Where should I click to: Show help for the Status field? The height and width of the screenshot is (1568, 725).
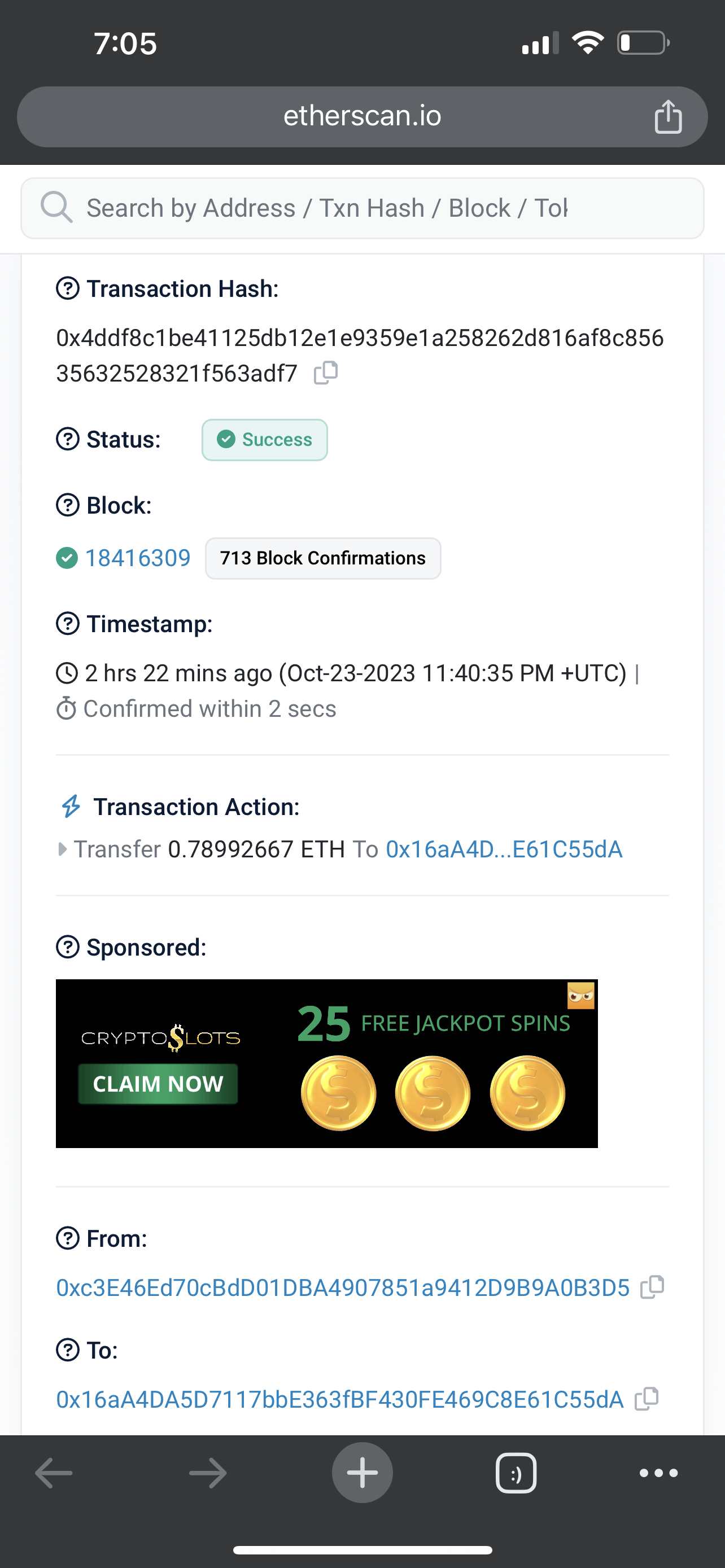pyautogui.click(x=68, y=440)
